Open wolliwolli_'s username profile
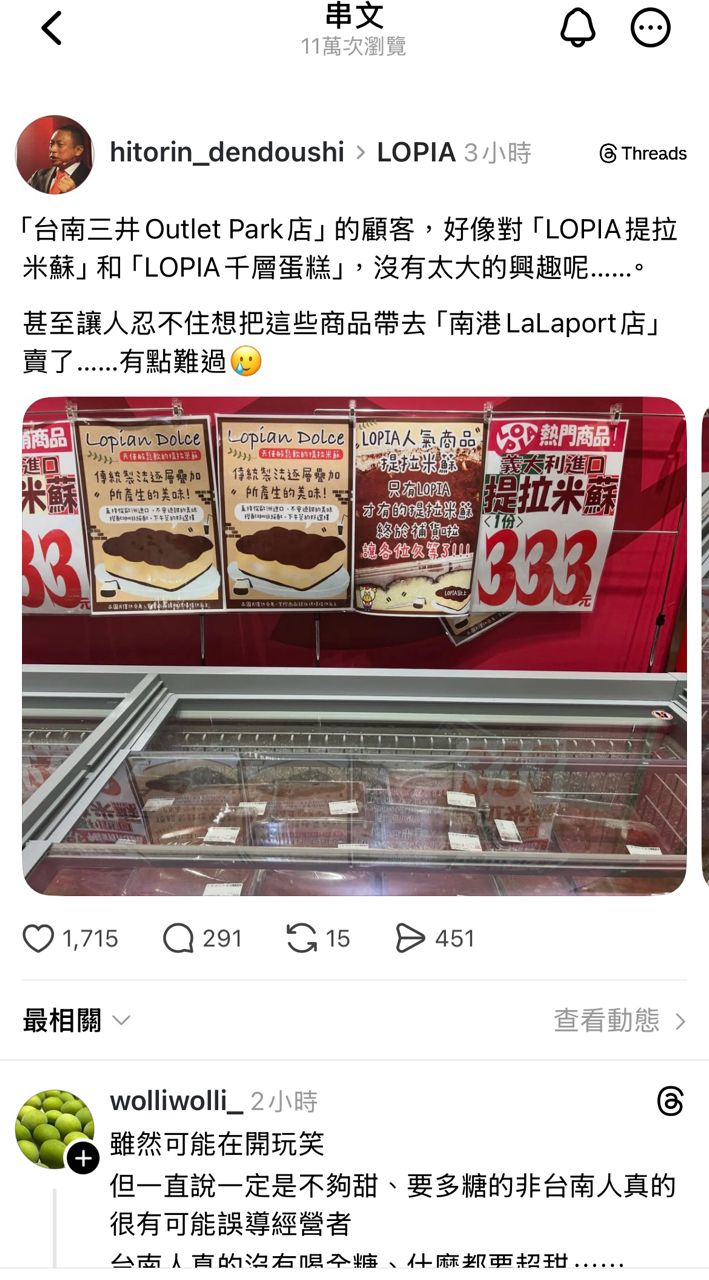Viewport: 709px width, 1280px height. (x=176, y=1101)
